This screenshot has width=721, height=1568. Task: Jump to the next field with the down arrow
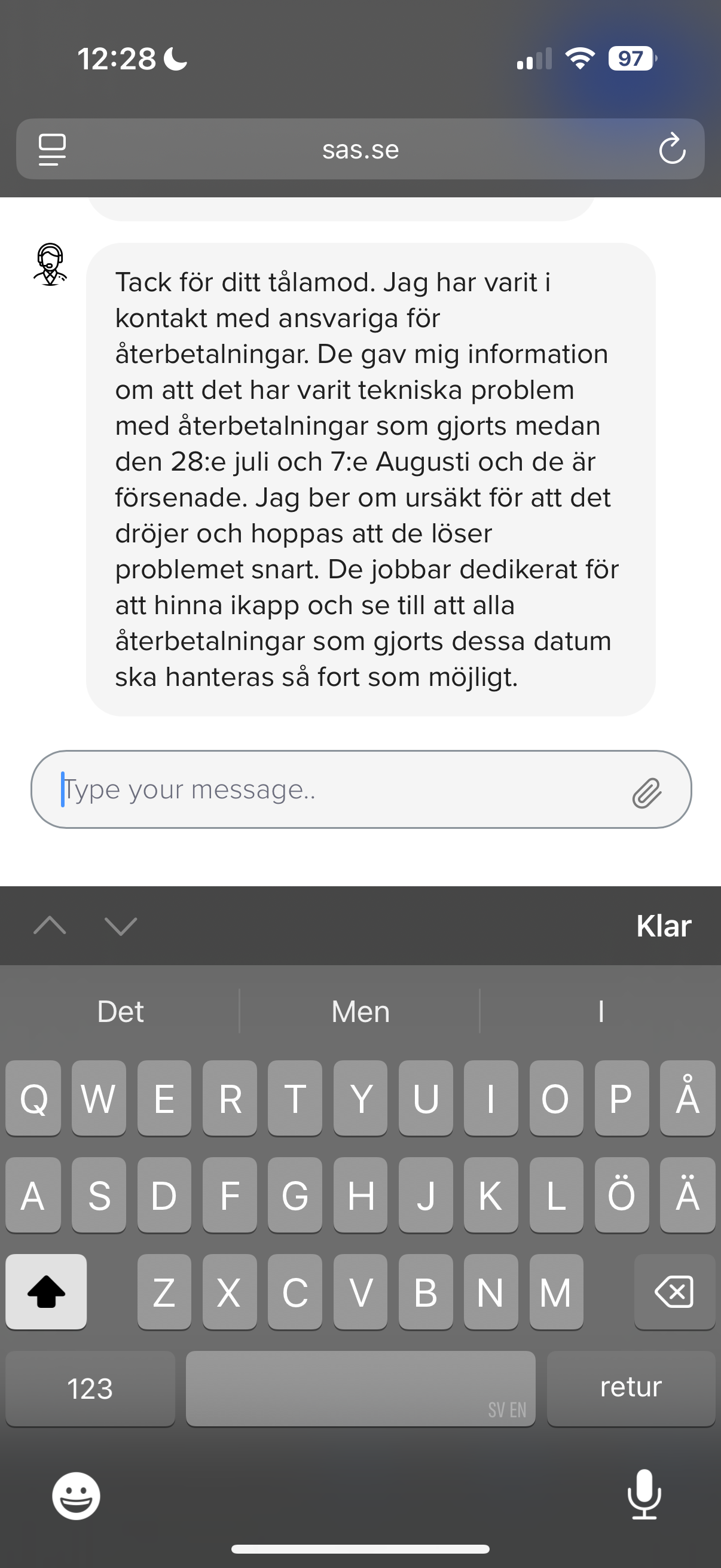pyautogui.click(x=121, y=926)
